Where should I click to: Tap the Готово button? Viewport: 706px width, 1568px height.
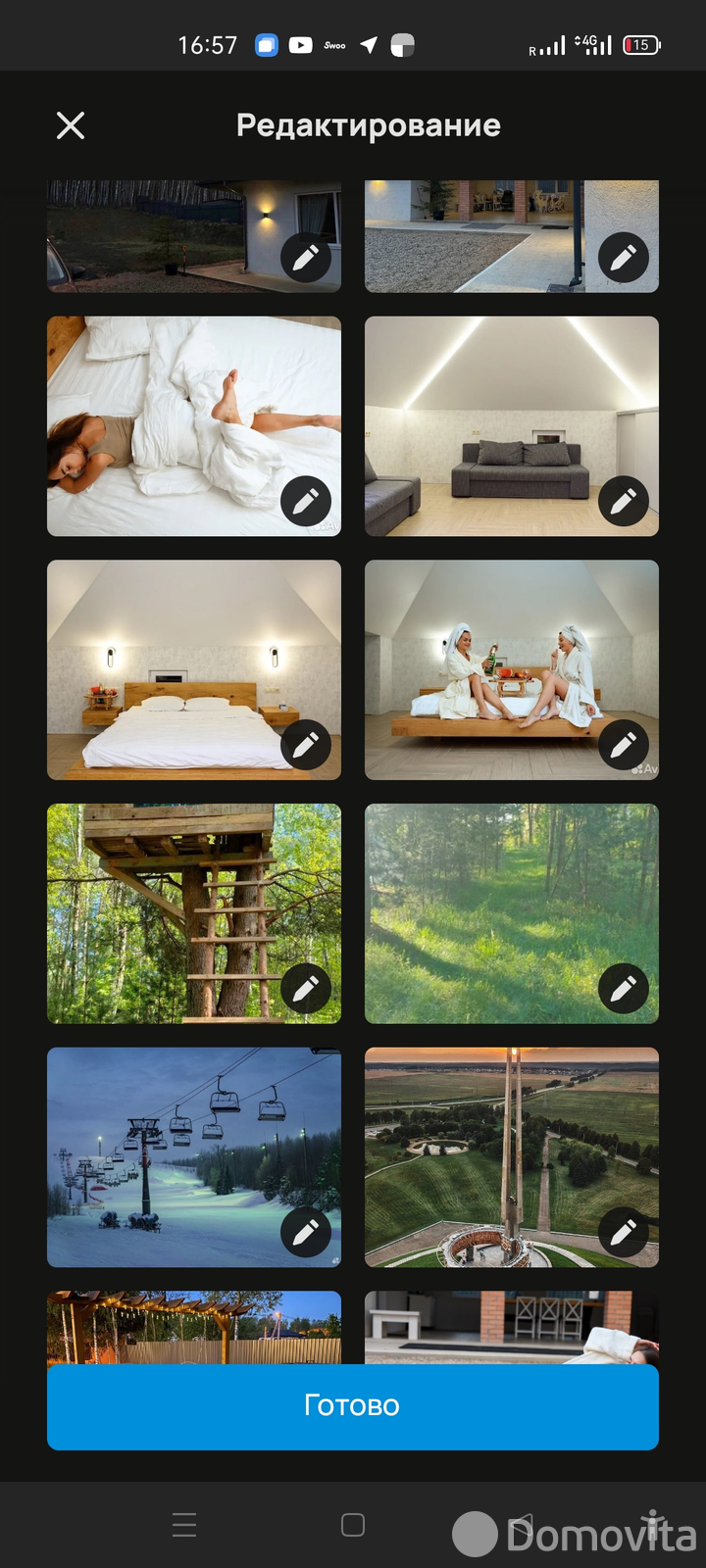[353, 1405]
